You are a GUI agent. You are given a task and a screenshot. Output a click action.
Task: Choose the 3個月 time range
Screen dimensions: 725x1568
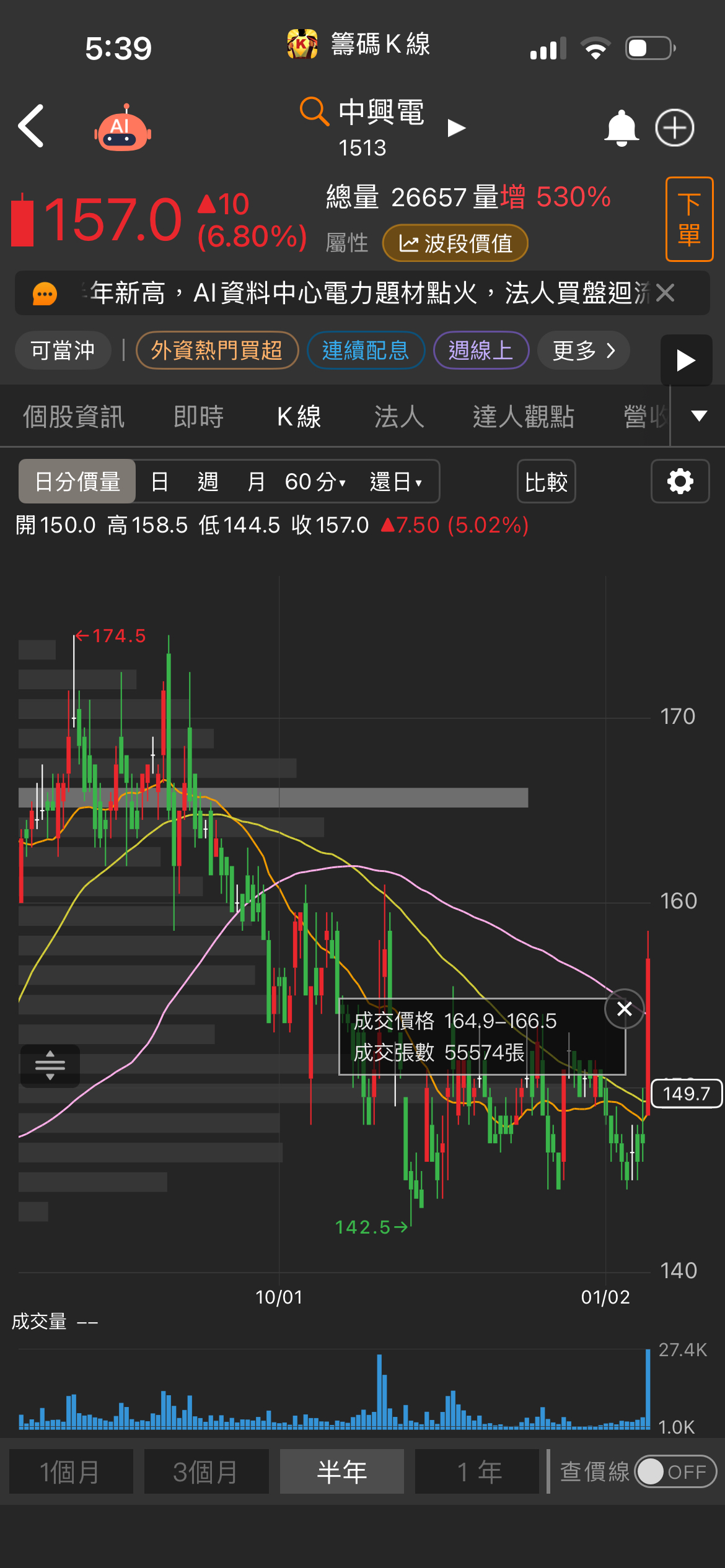(x=206, y=1471)
